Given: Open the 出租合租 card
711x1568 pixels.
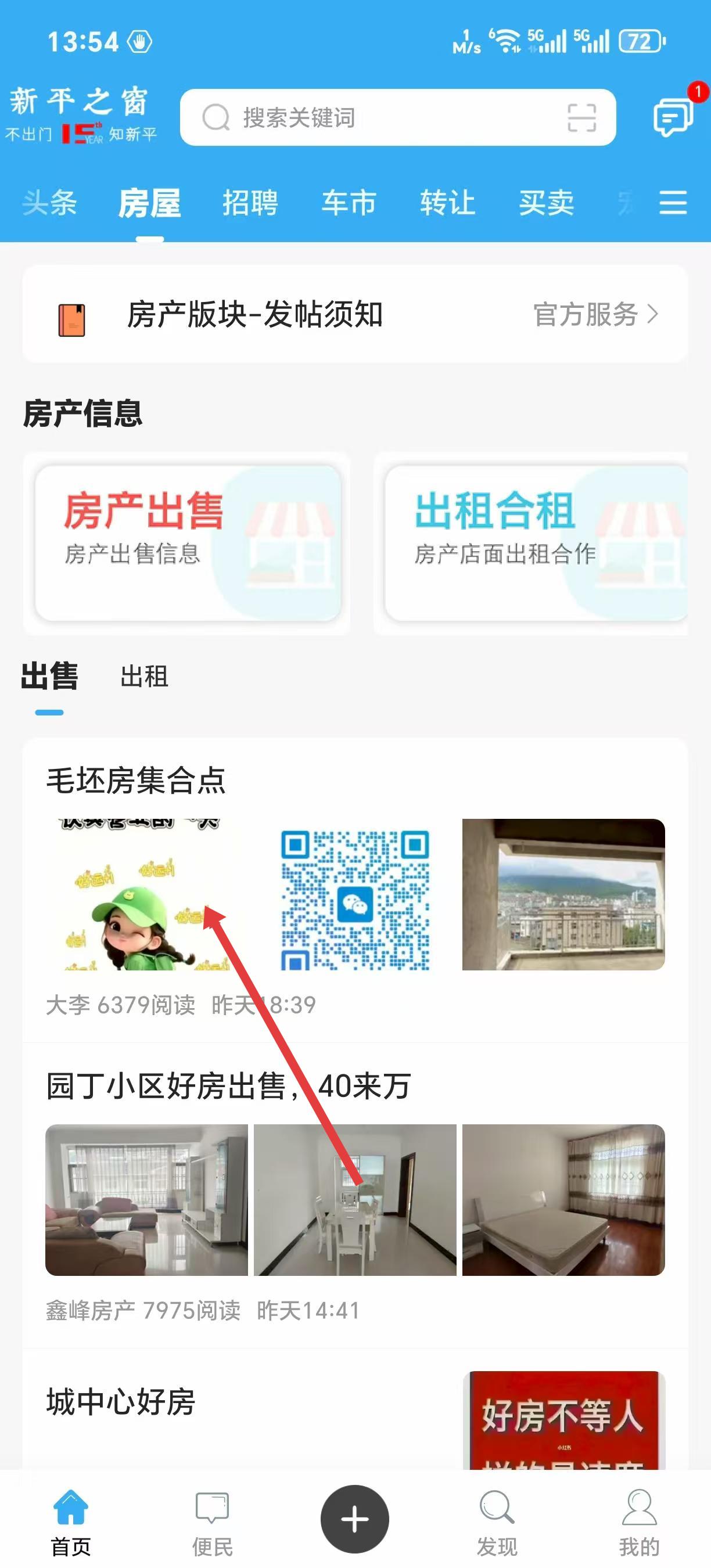Looking at the screenshot, I should (534, 543).
